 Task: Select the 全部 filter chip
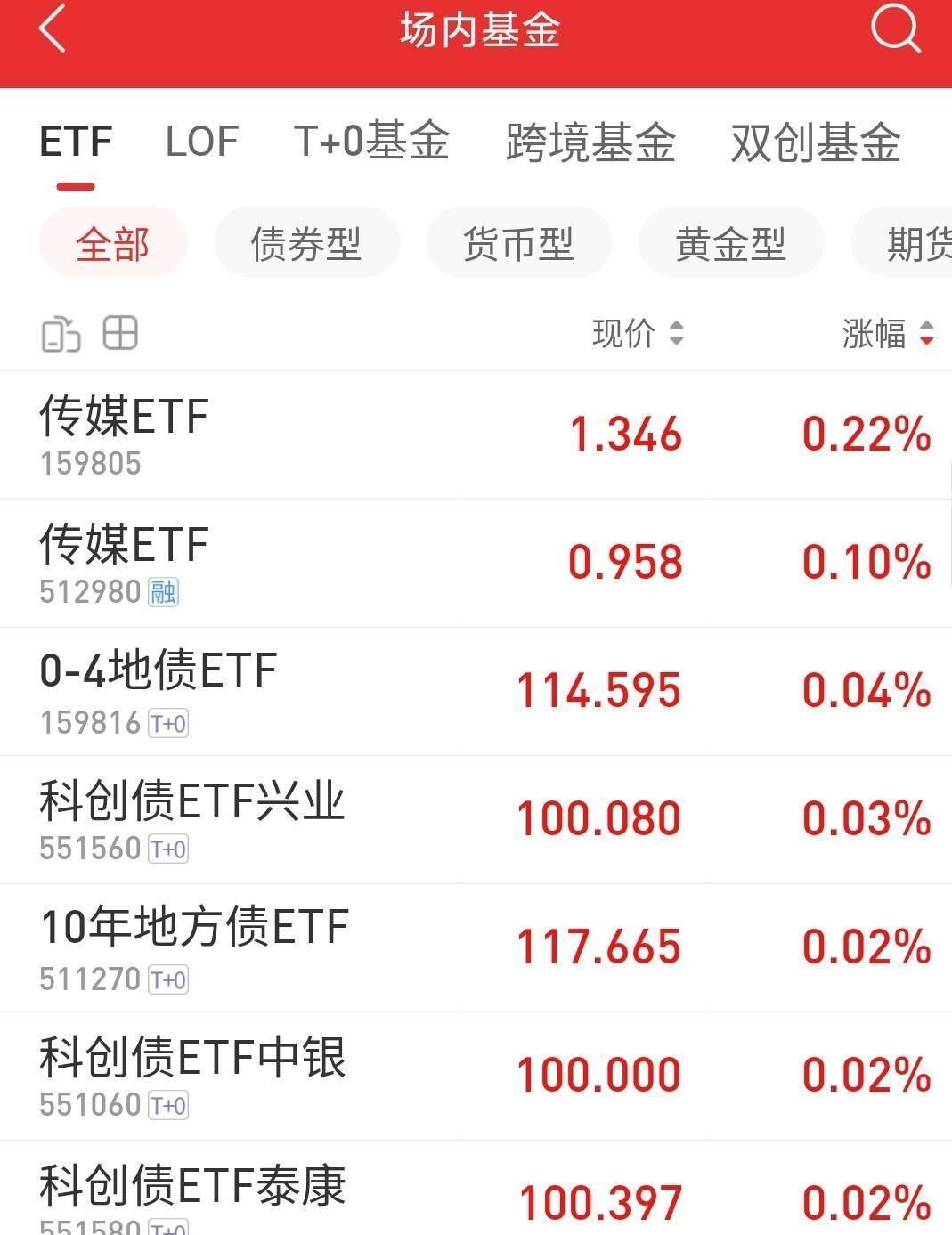click(113, 243)
